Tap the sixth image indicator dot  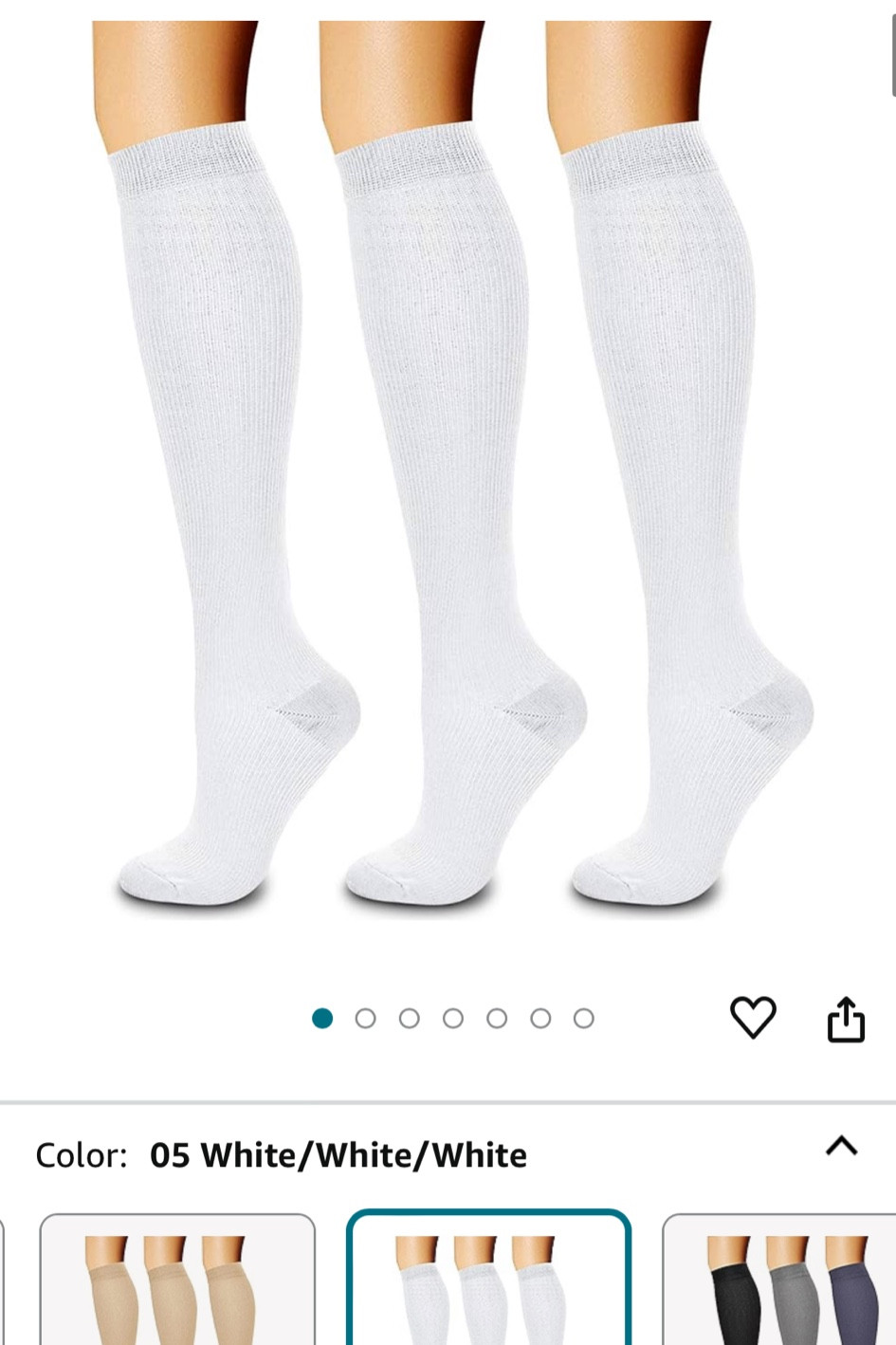539,1018
